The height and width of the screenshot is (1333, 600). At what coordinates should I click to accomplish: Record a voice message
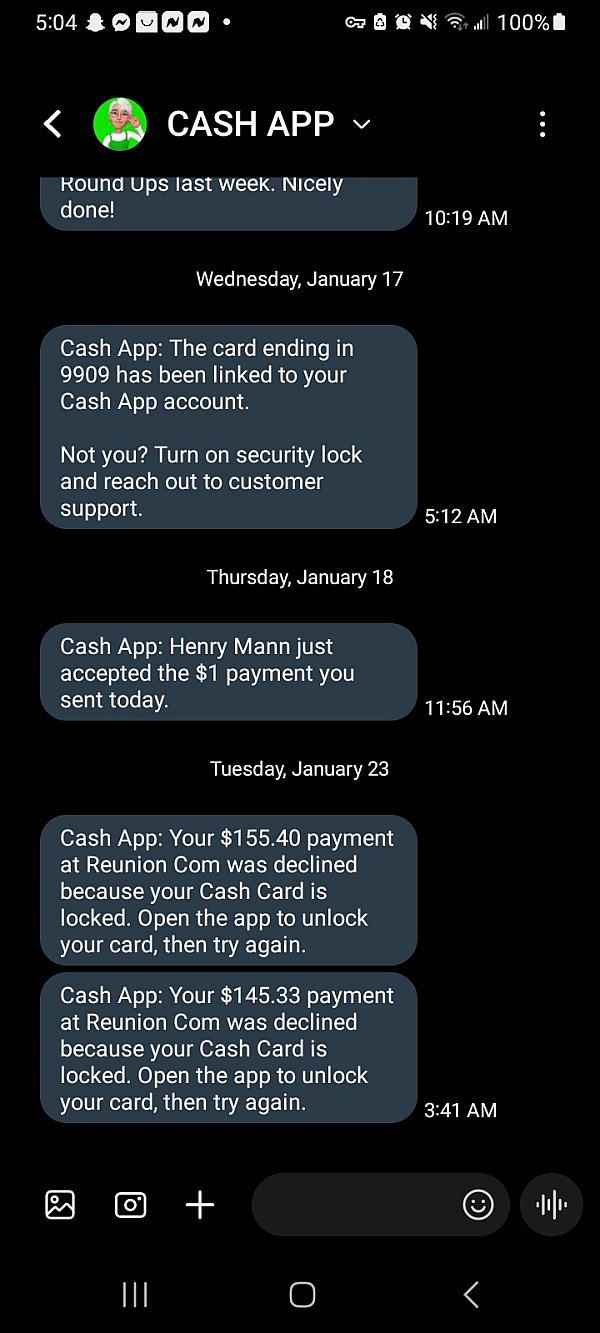551,1205
